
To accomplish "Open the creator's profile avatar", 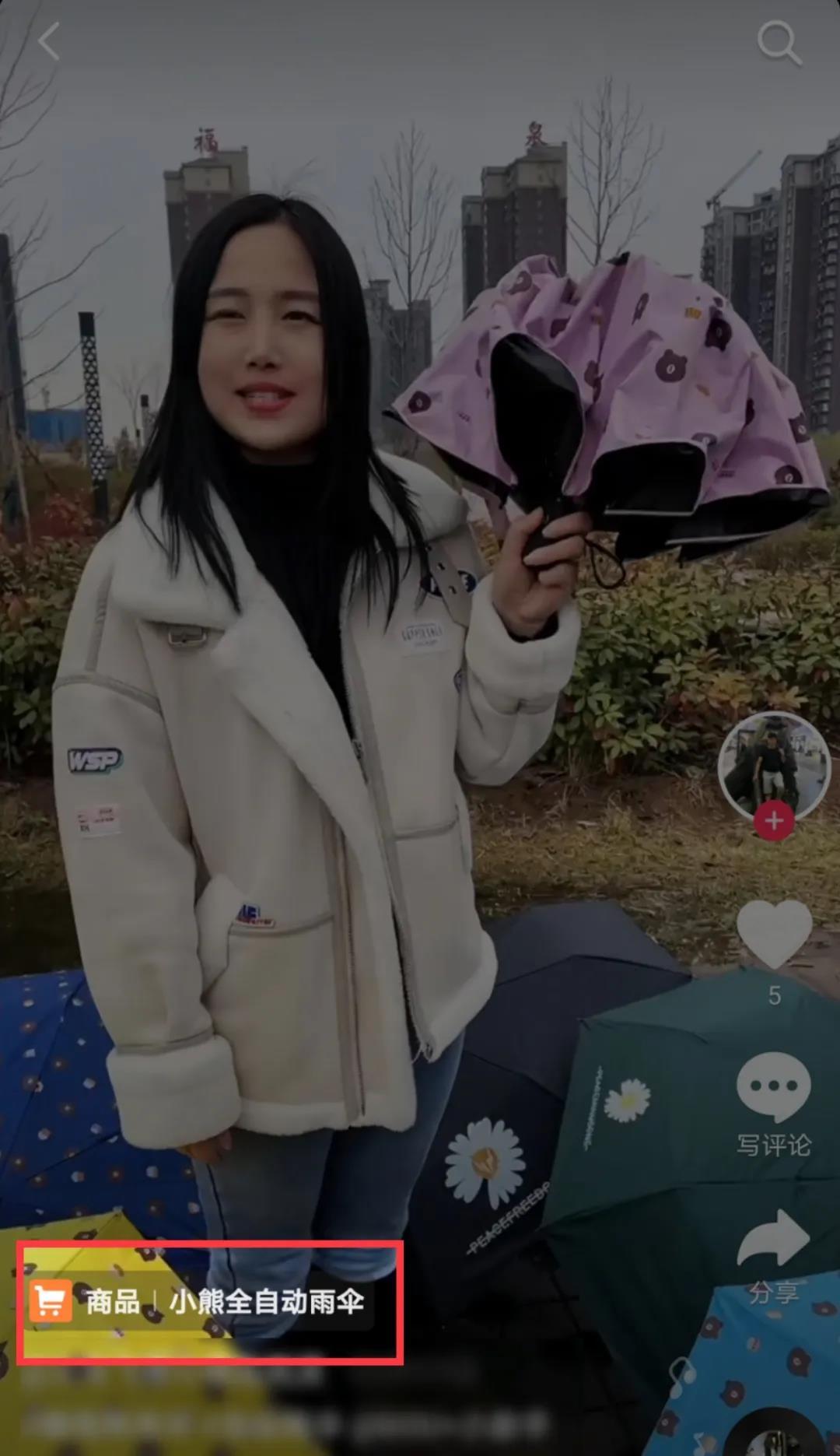I will click(x=773, y=767).
